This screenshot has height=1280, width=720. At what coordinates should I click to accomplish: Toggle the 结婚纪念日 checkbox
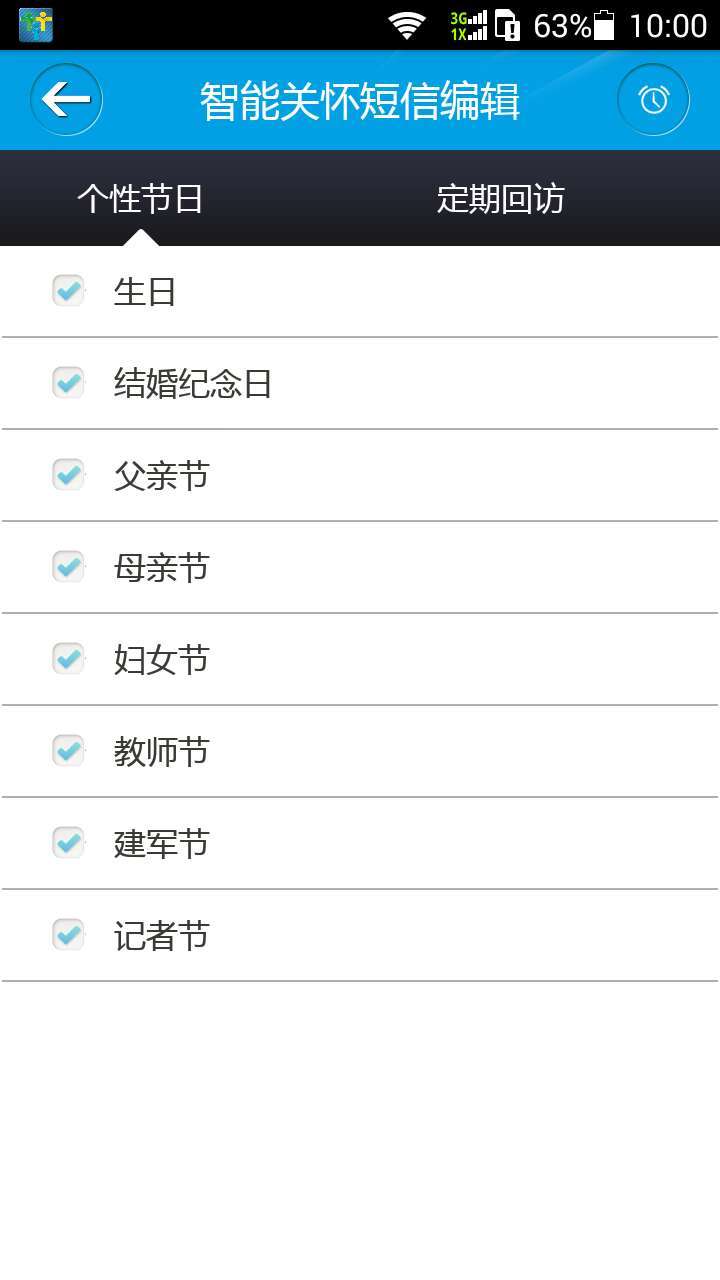(68, 383)
